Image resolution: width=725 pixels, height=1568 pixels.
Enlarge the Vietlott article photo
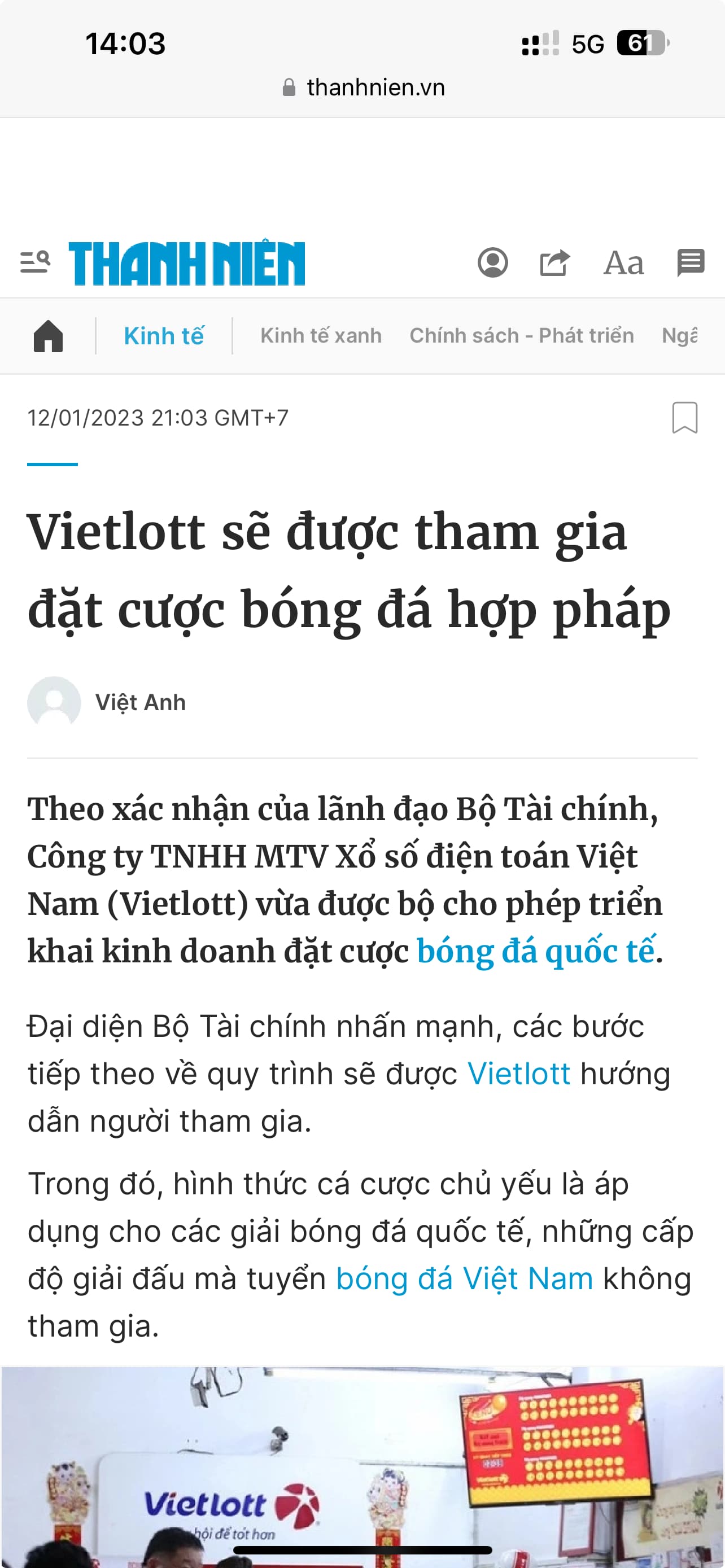pyautogui.click(x=363, y=1467)
